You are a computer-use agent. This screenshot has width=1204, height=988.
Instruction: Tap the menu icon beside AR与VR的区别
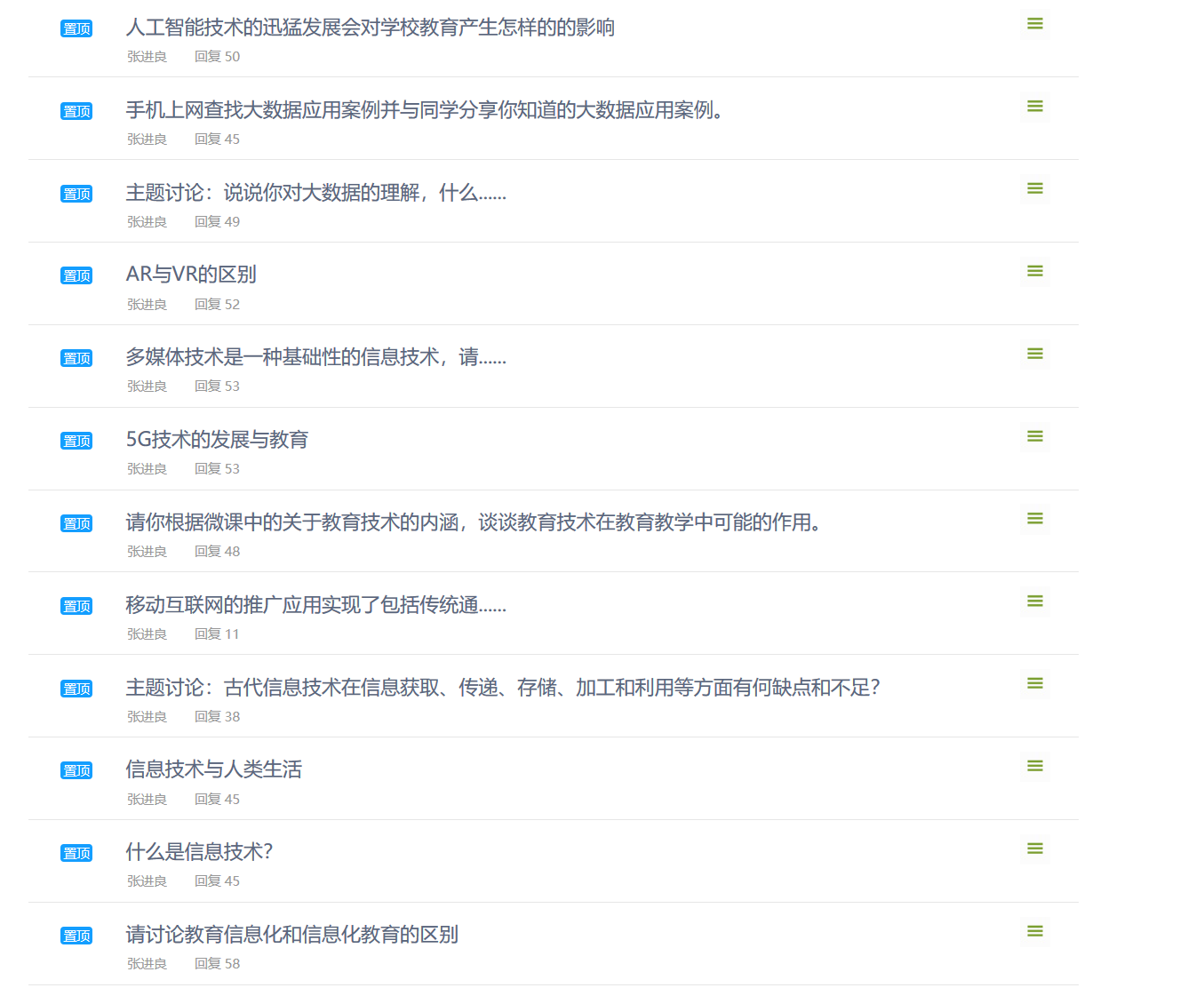point(1034,271)
